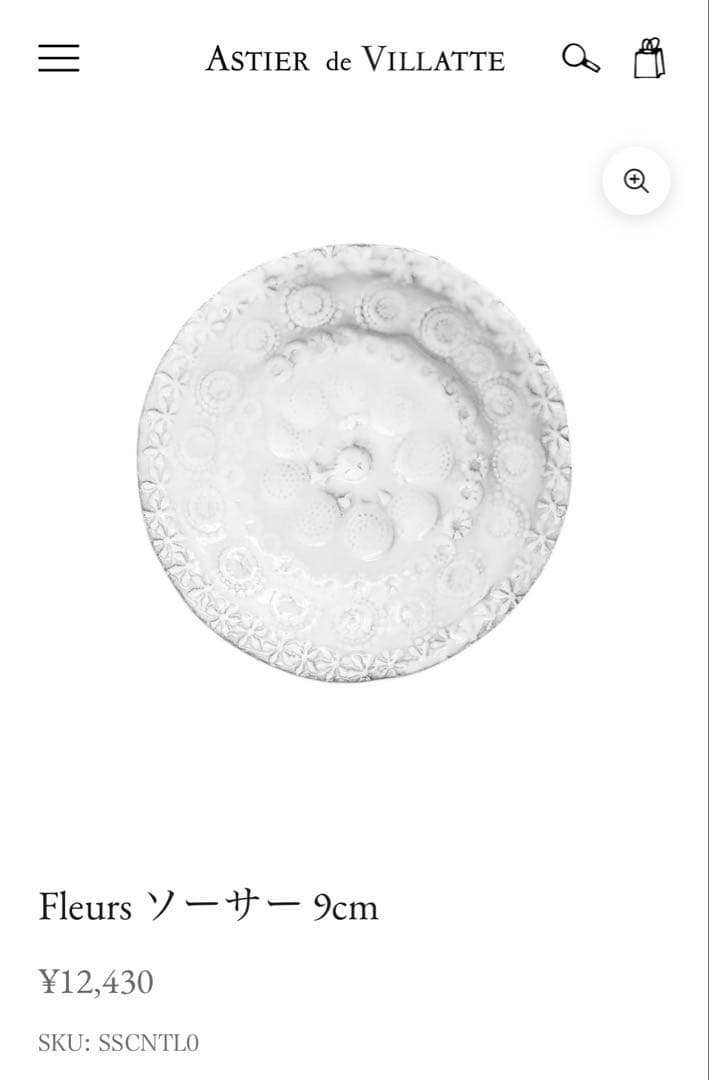The image size is (709, 1080).
Task: Open the hamburger navigation menu
Action: click(59, 58)
